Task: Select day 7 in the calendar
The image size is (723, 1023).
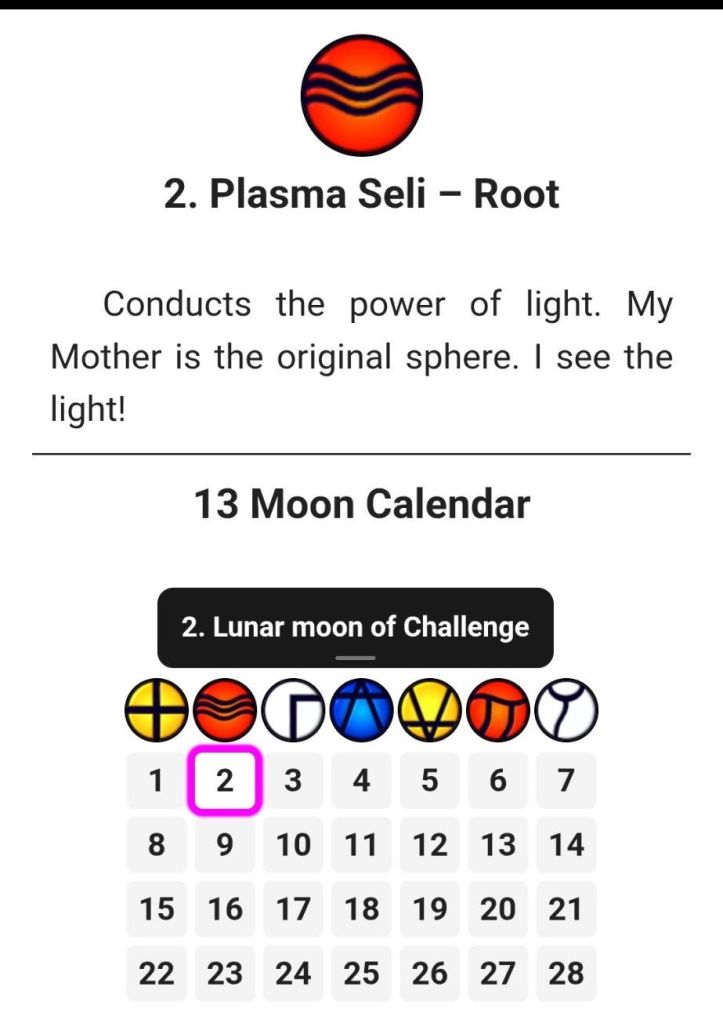Action: [x=566, y=780]
